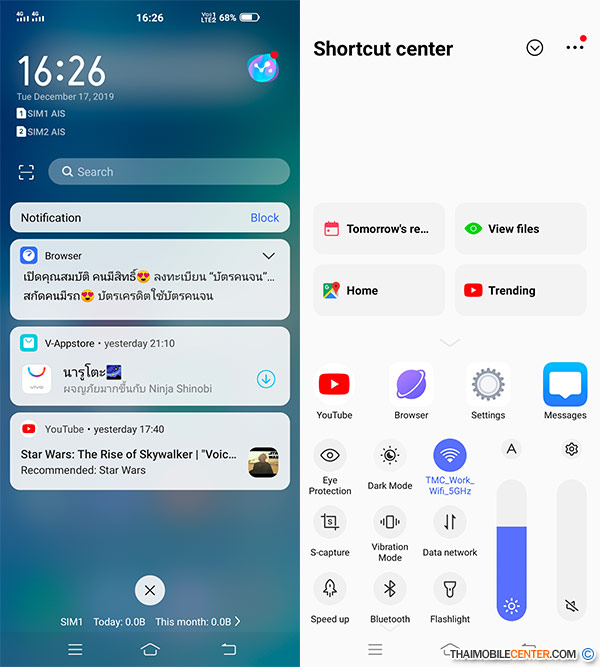The height and width of the screenshot is (667, 600).
Task: Launch the Messages app
Action: (x=565, y=385)
